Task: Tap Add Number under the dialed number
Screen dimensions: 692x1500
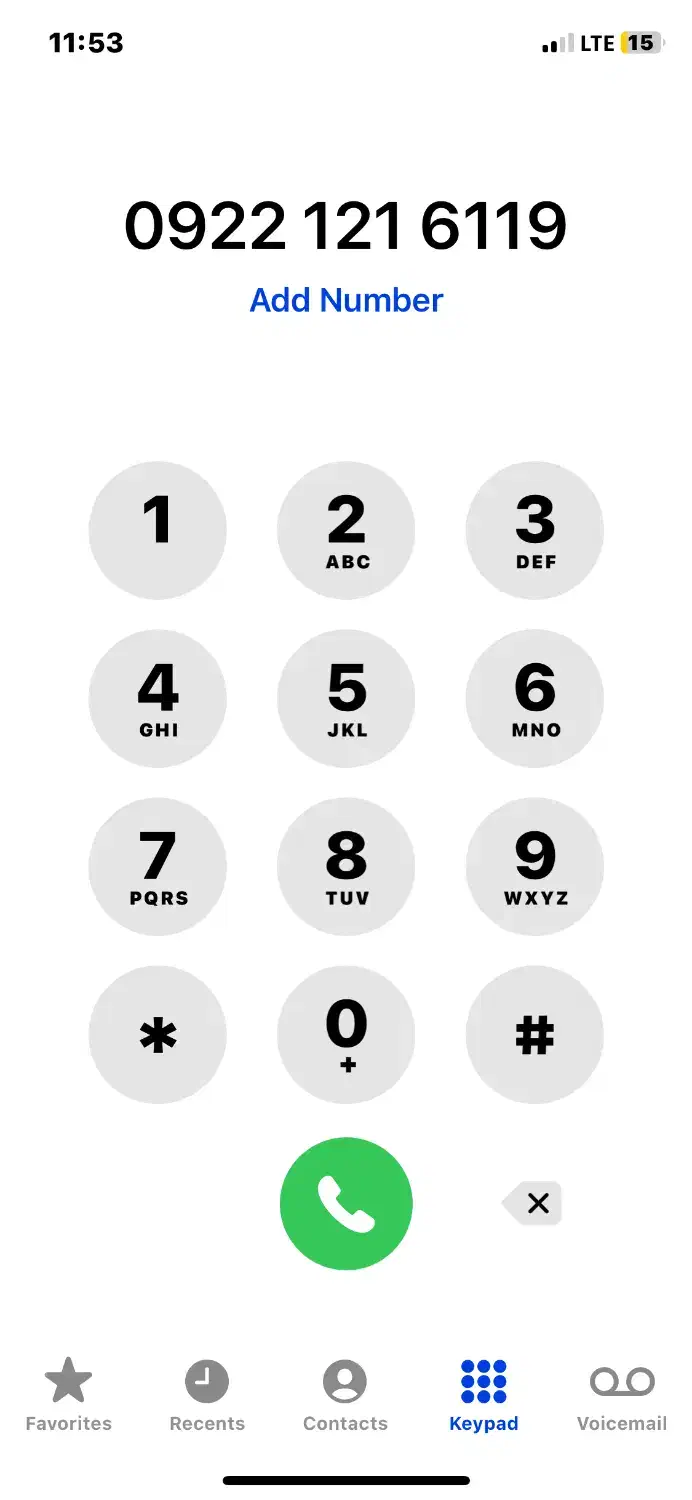Action: 346,300
